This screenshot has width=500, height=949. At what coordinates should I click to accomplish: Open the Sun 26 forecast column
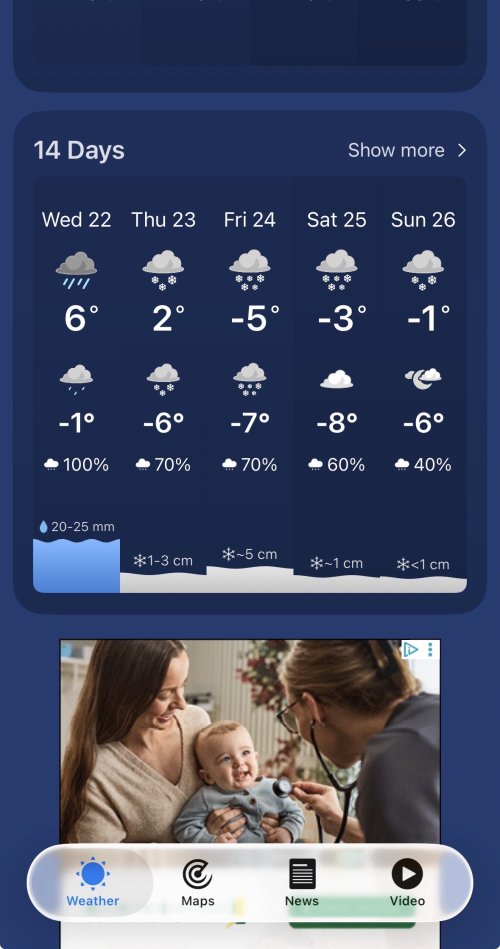coord(423,385)
